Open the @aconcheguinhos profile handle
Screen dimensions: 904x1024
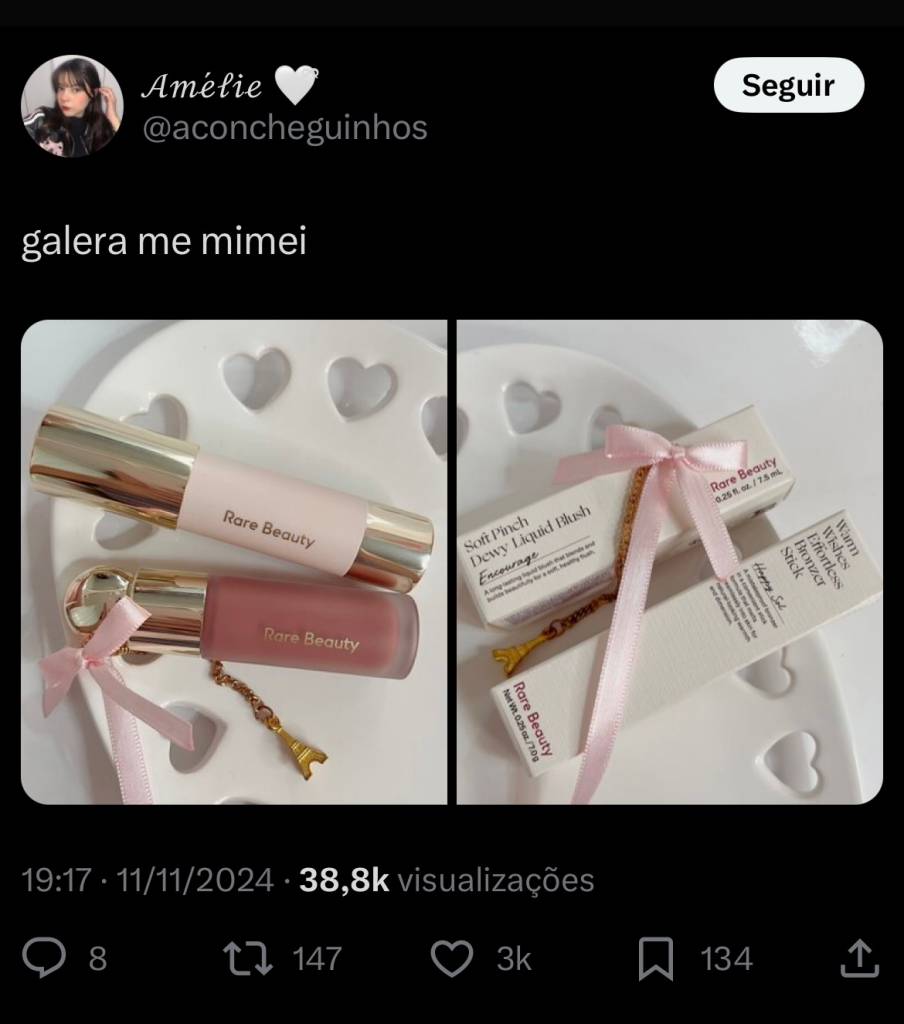[x=285, y=127]
